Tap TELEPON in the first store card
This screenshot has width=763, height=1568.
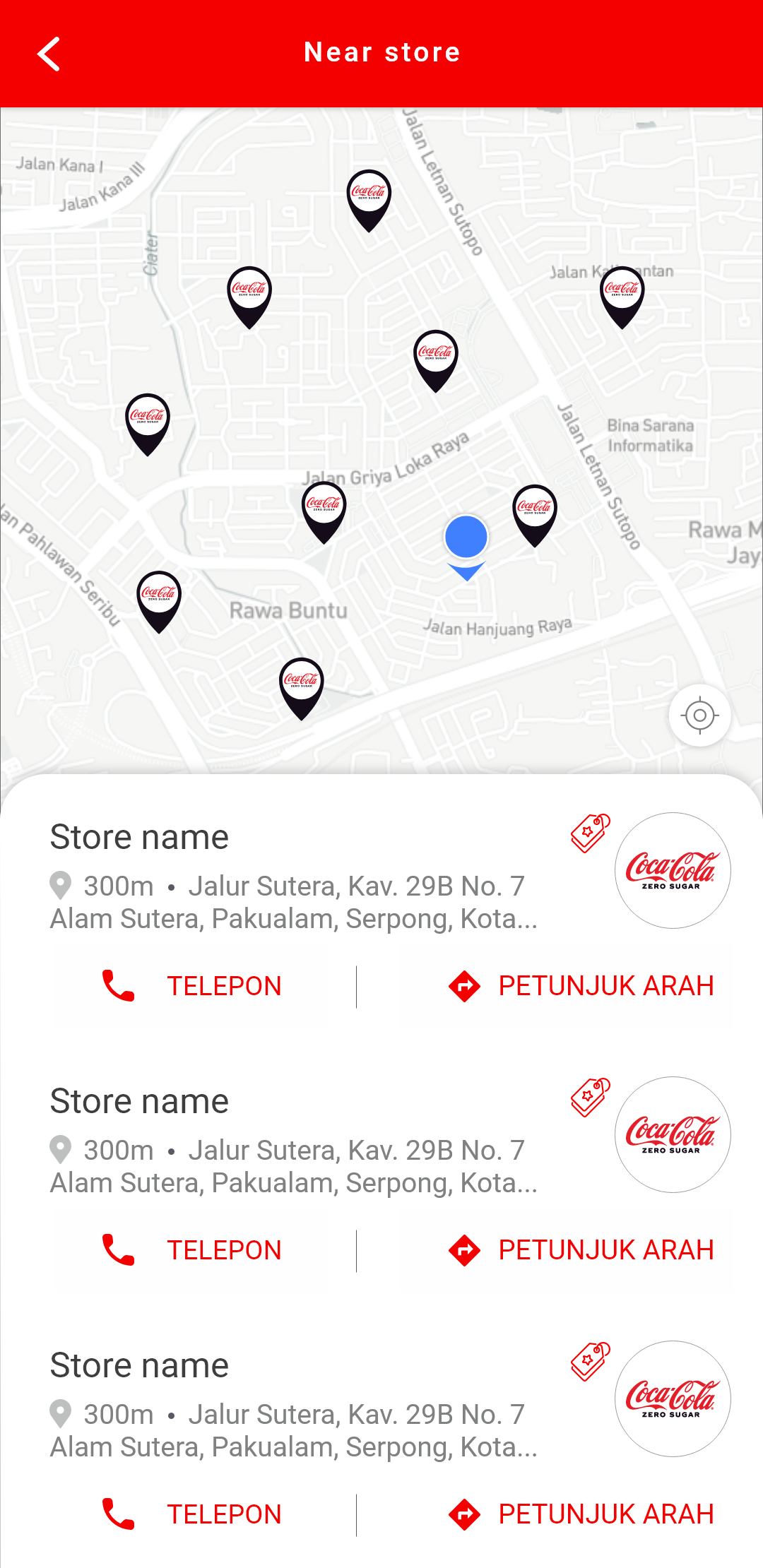(x=191, y=986)
